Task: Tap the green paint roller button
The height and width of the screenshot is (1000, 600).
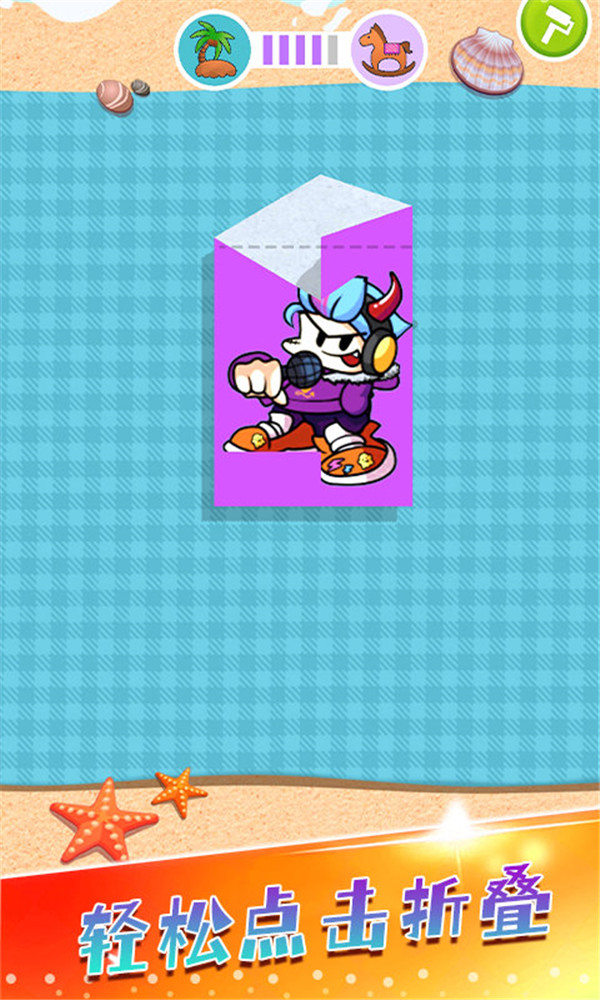Action: [555, 27]
